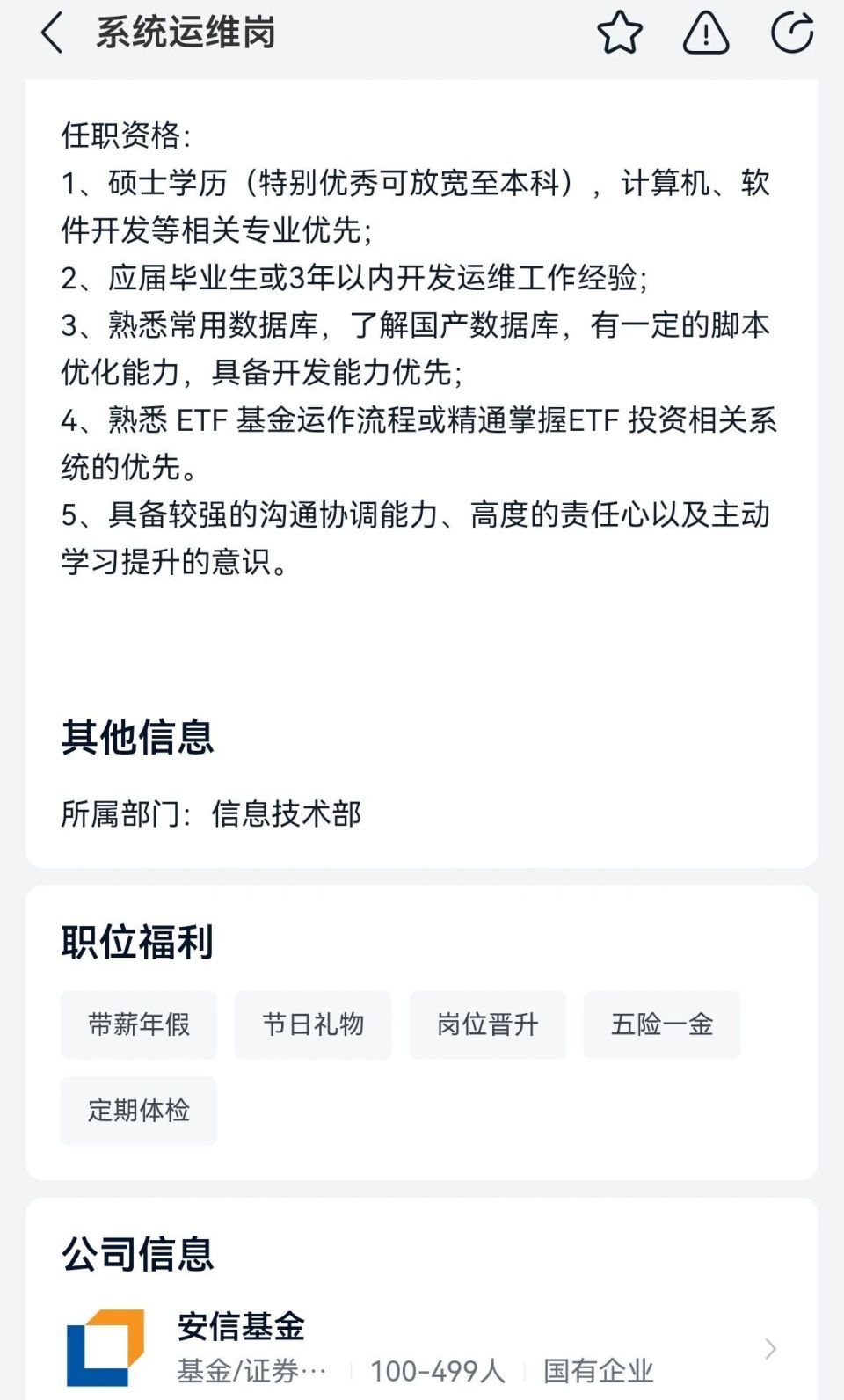
Task: Select the 带薪年假 benefit tag
Action: point(138,1024)
